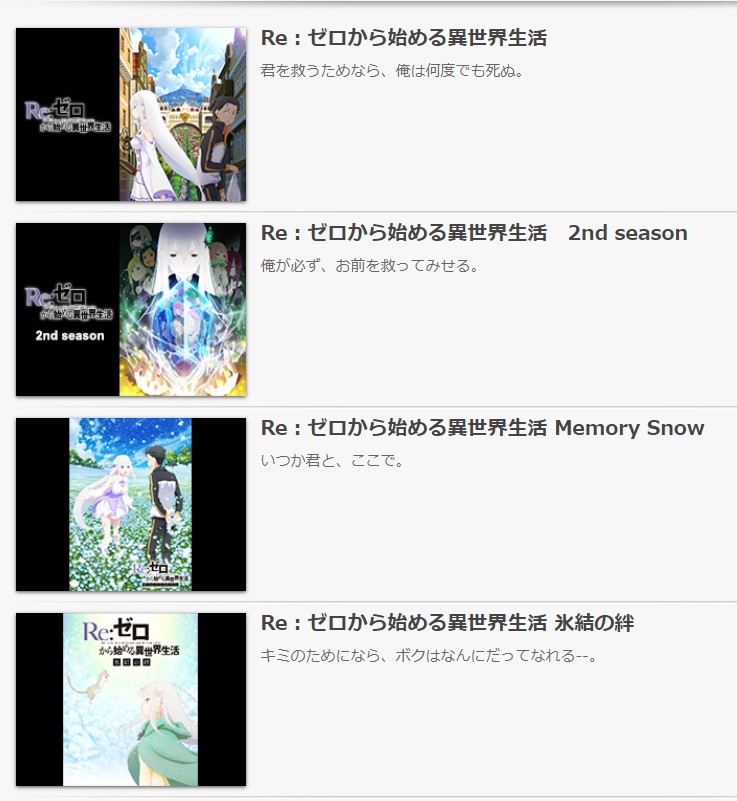
Task: Open the Re:ゼロ 氷結の絆 entry
Action: (x=447, y=623)
